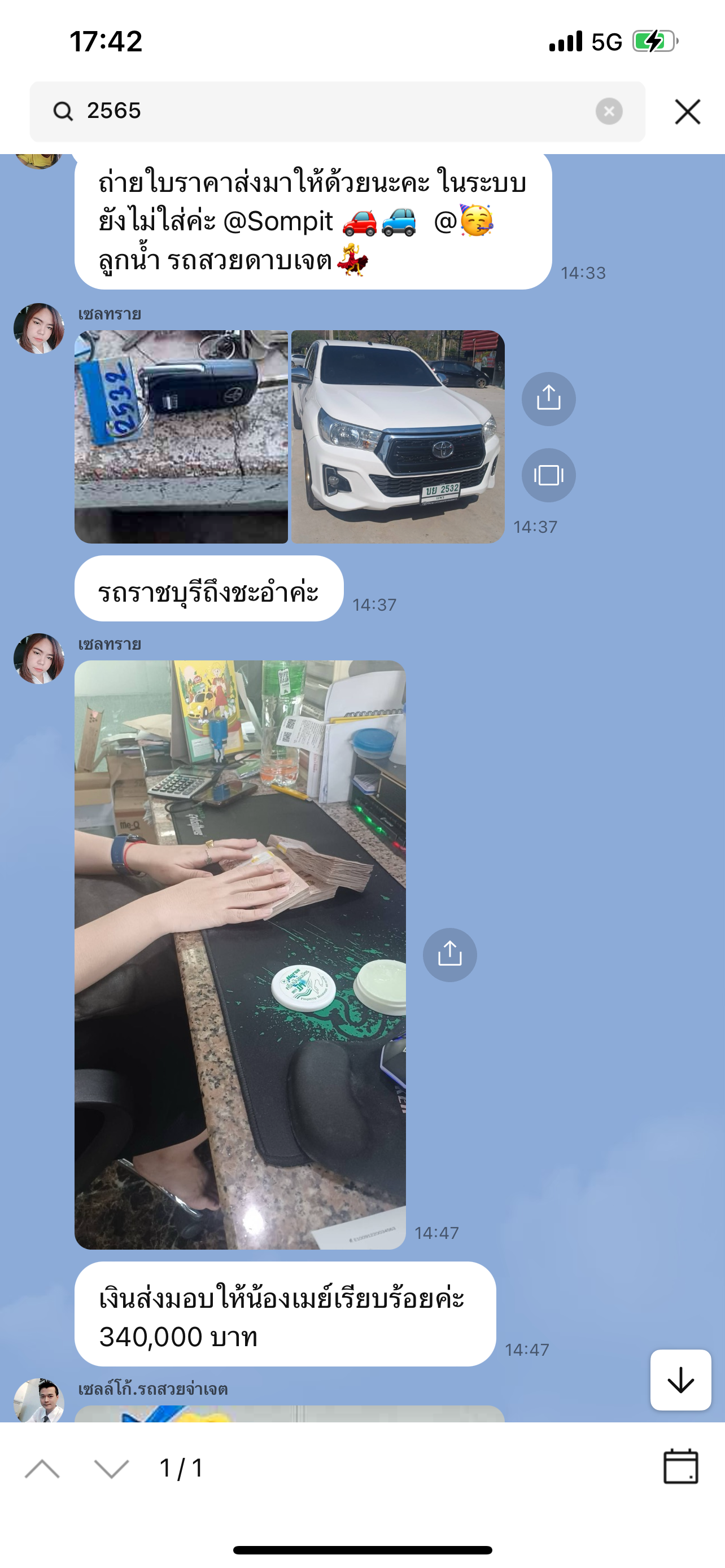This screenshot has width=725, height=1568.
Task: Jump to latest message with down arrow button
Action: click(680, 1380)
